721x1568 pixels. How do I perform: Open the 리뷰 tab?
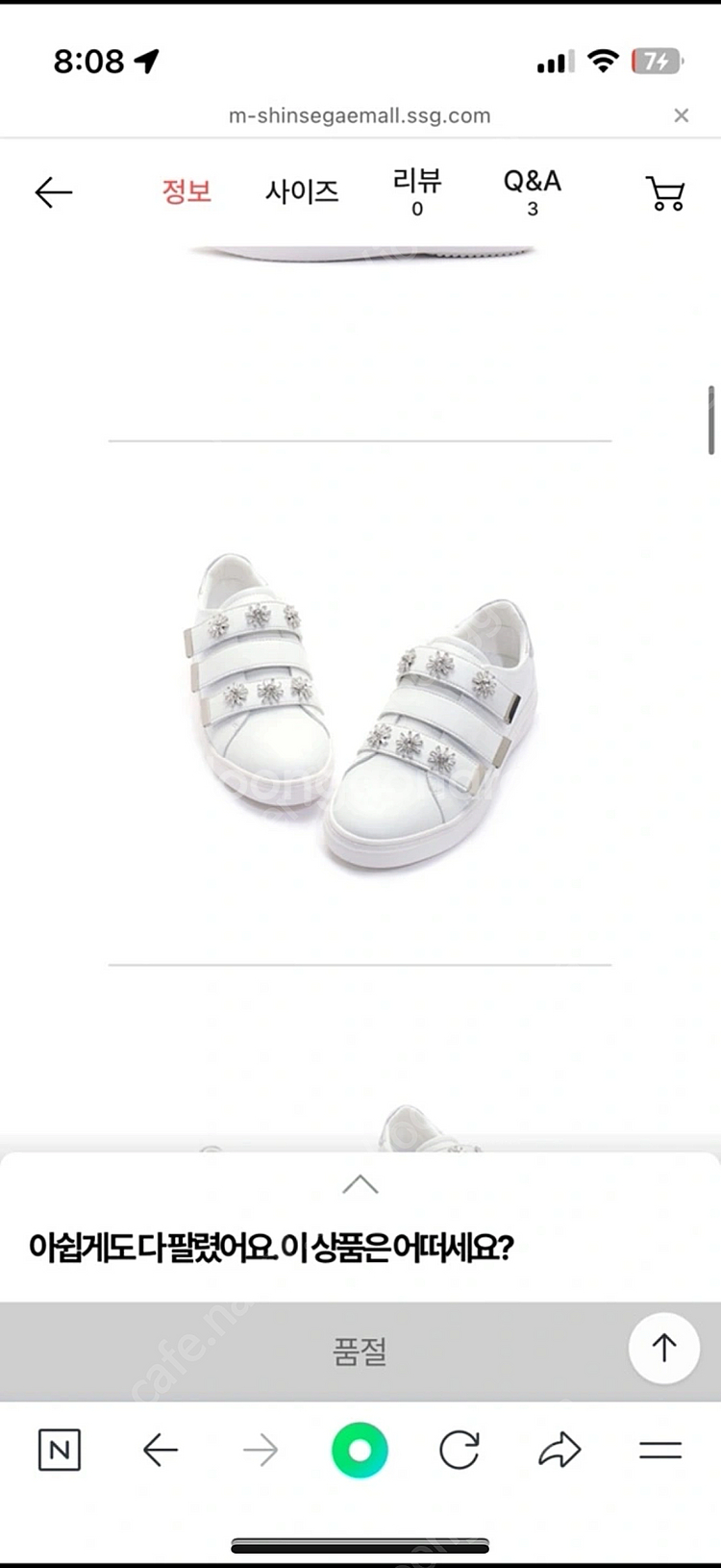417,190
